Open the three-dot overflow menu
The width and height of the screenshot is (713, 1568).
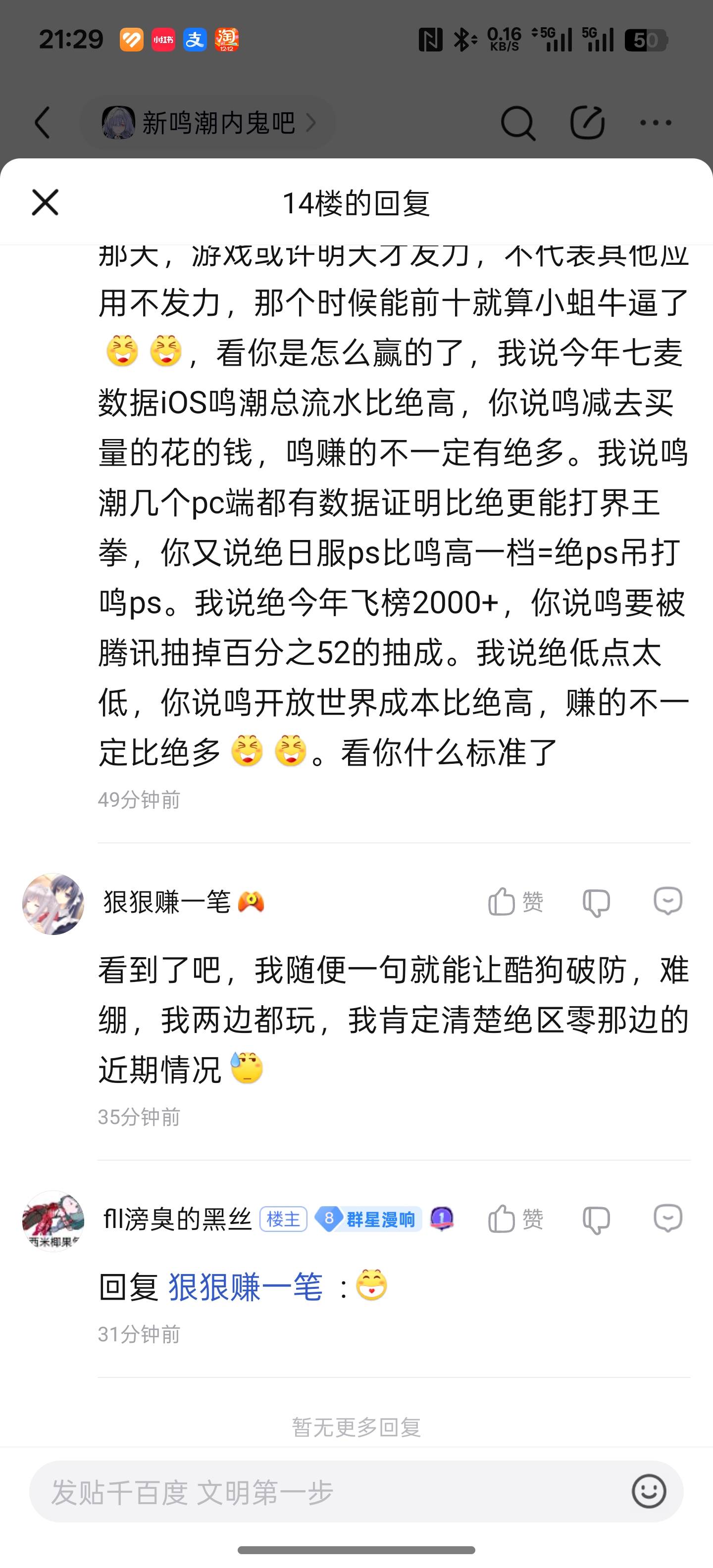point(656,123)
